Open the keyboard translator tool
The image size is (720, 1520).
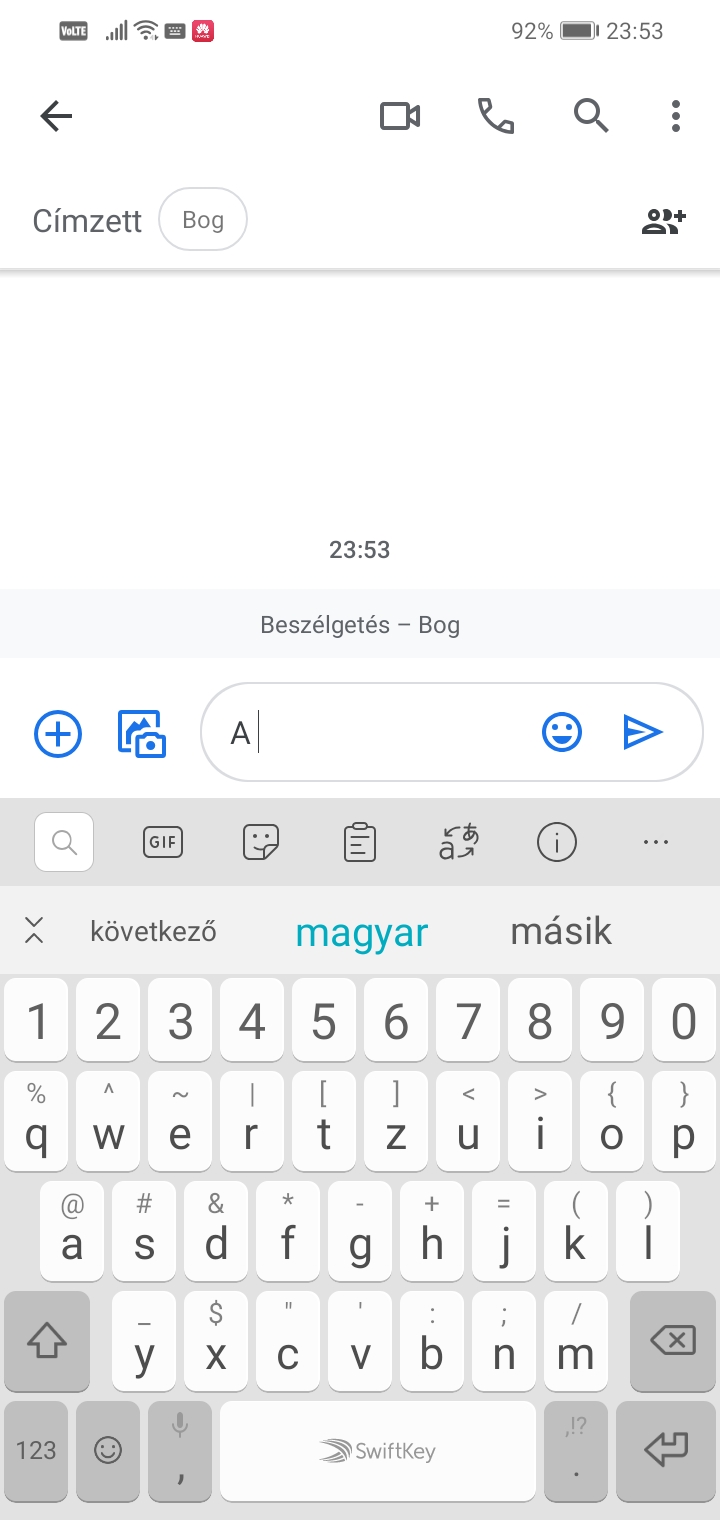click(459, 843)
